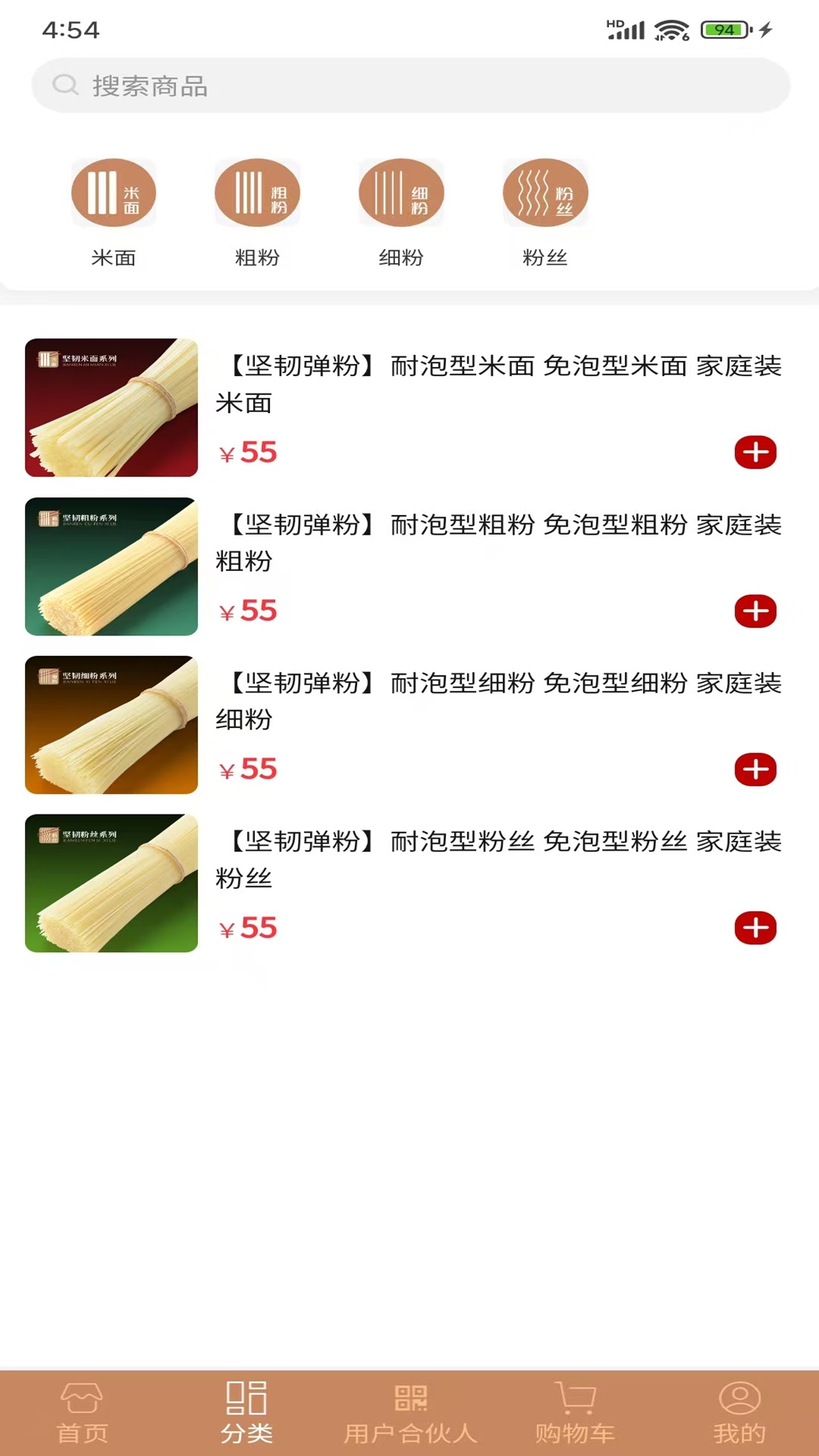Select the 粗粉 category
Screen dimensions: 819x1456
258,213
